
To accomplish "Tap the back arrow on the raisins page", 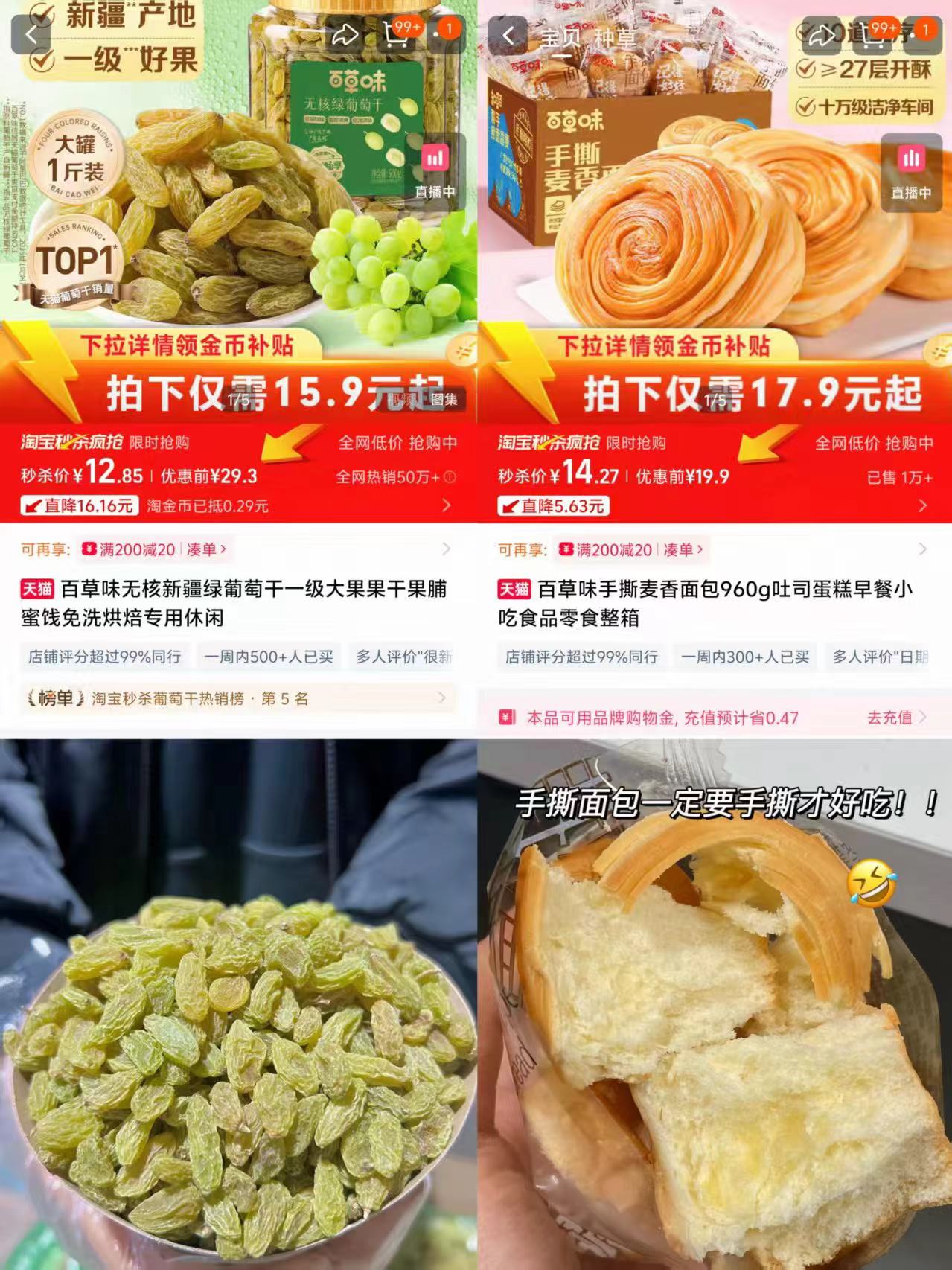I will 31,34.
